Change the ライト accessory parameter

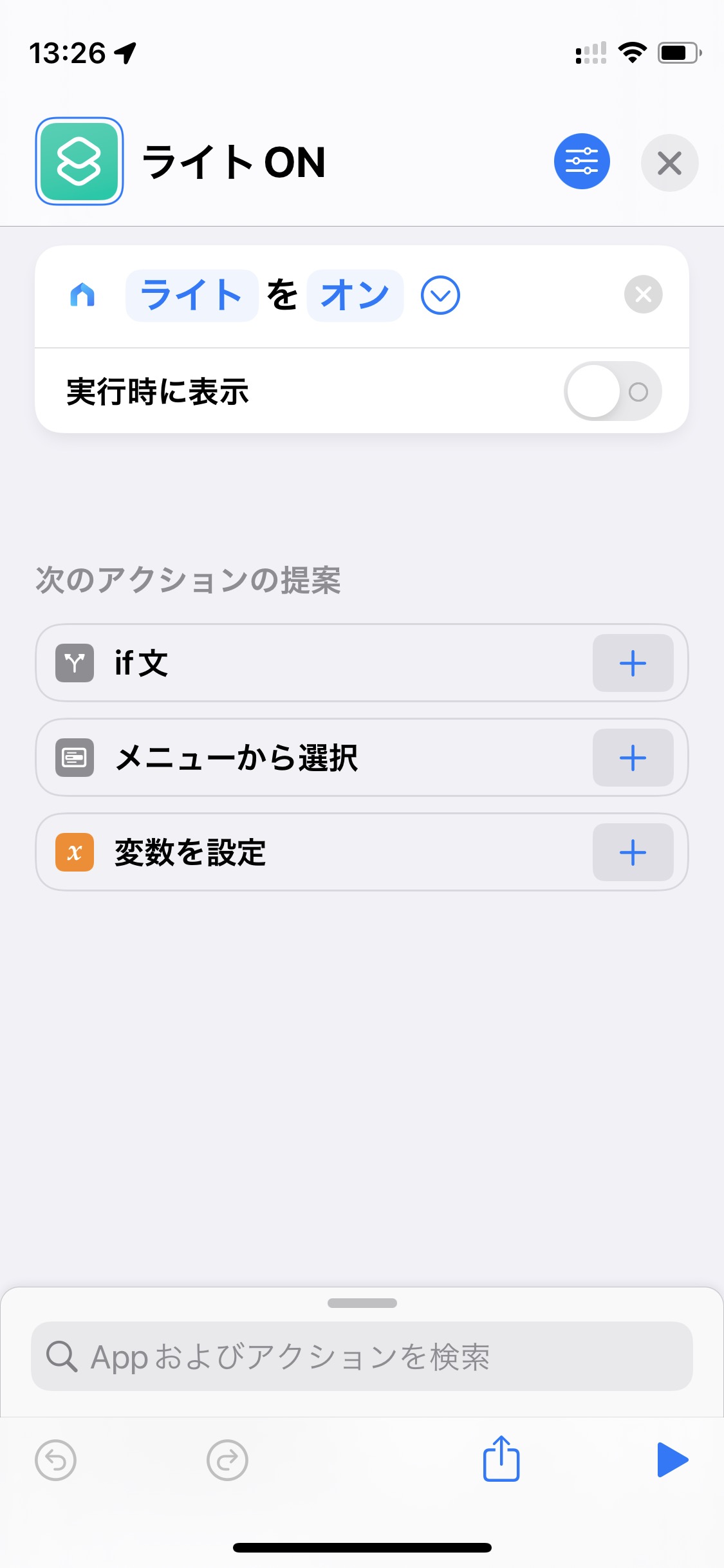click(191, 295)
